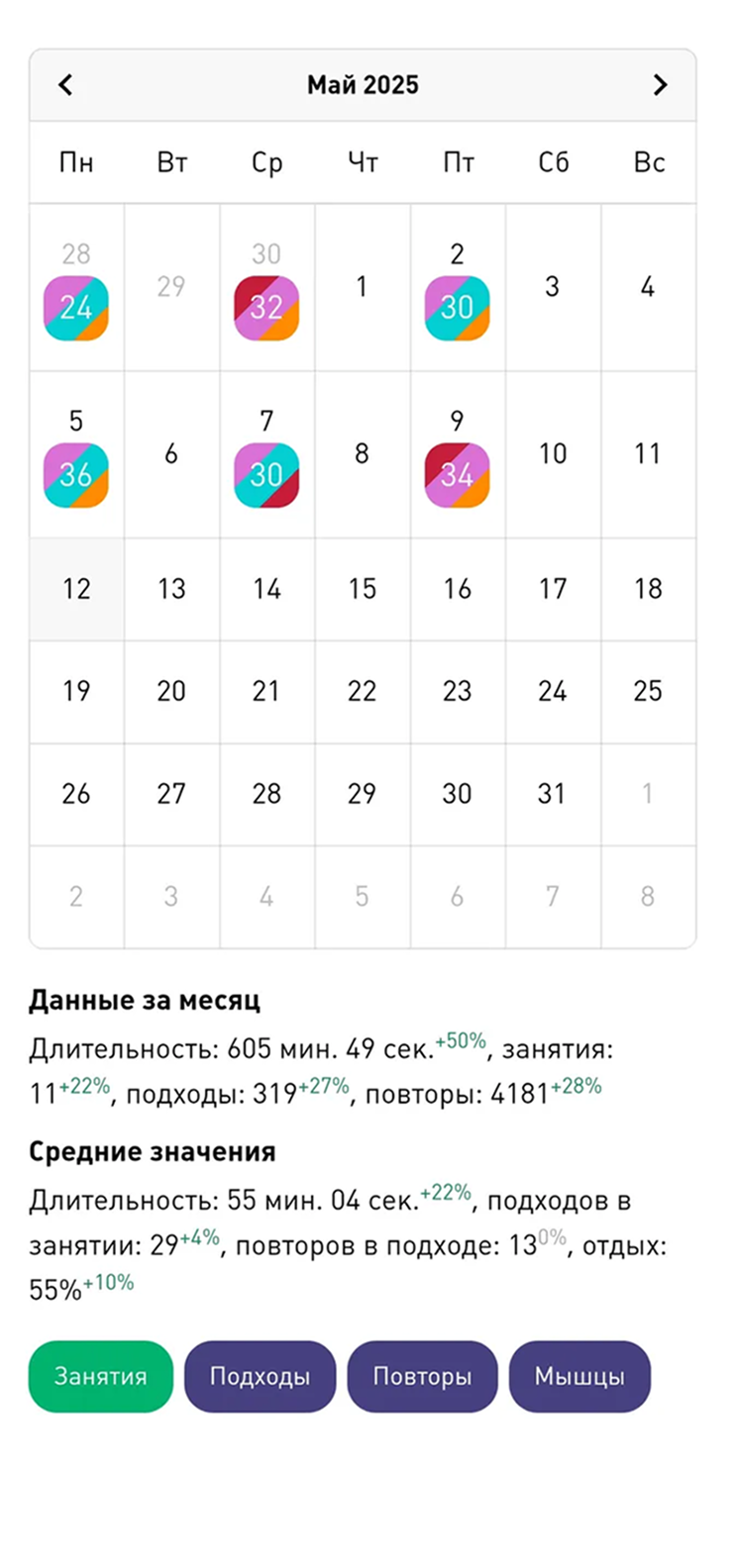
Task: Open the April 28 workout badge 24
Action: coord(76,308)
